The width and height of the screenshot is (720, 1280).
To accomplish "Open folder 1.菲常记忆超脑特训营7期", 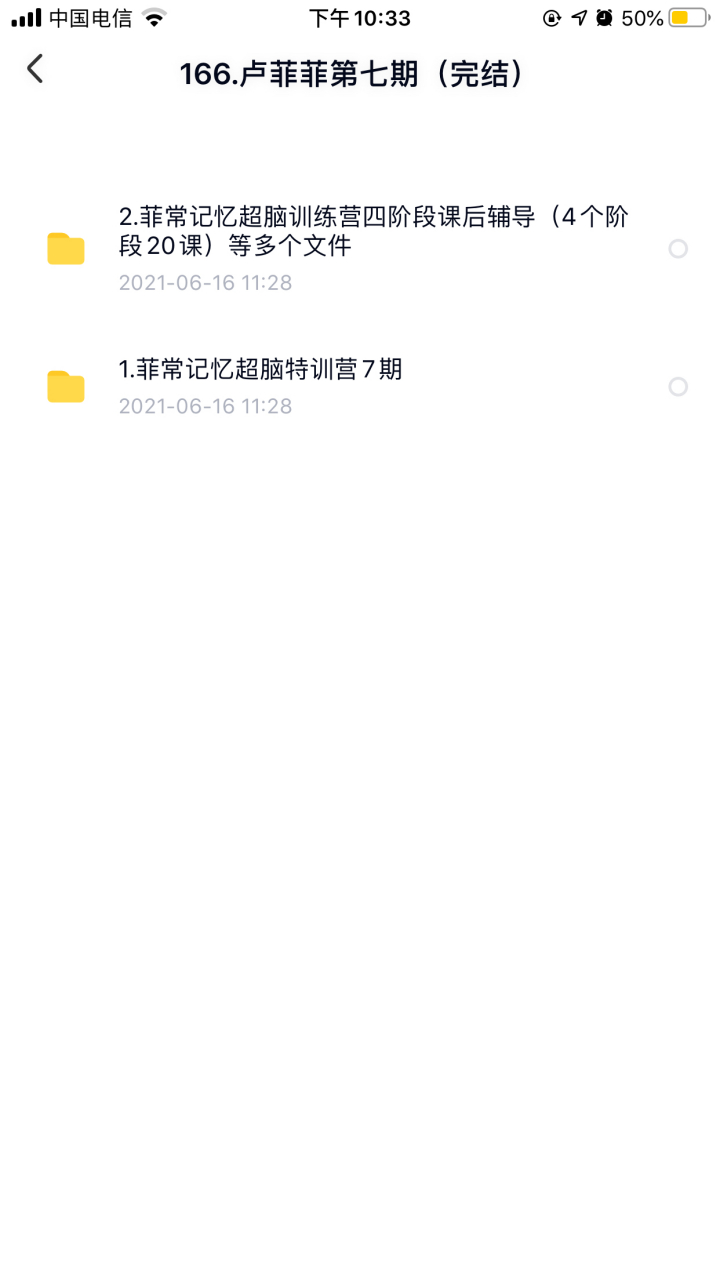I will click(x=260, y=369).
